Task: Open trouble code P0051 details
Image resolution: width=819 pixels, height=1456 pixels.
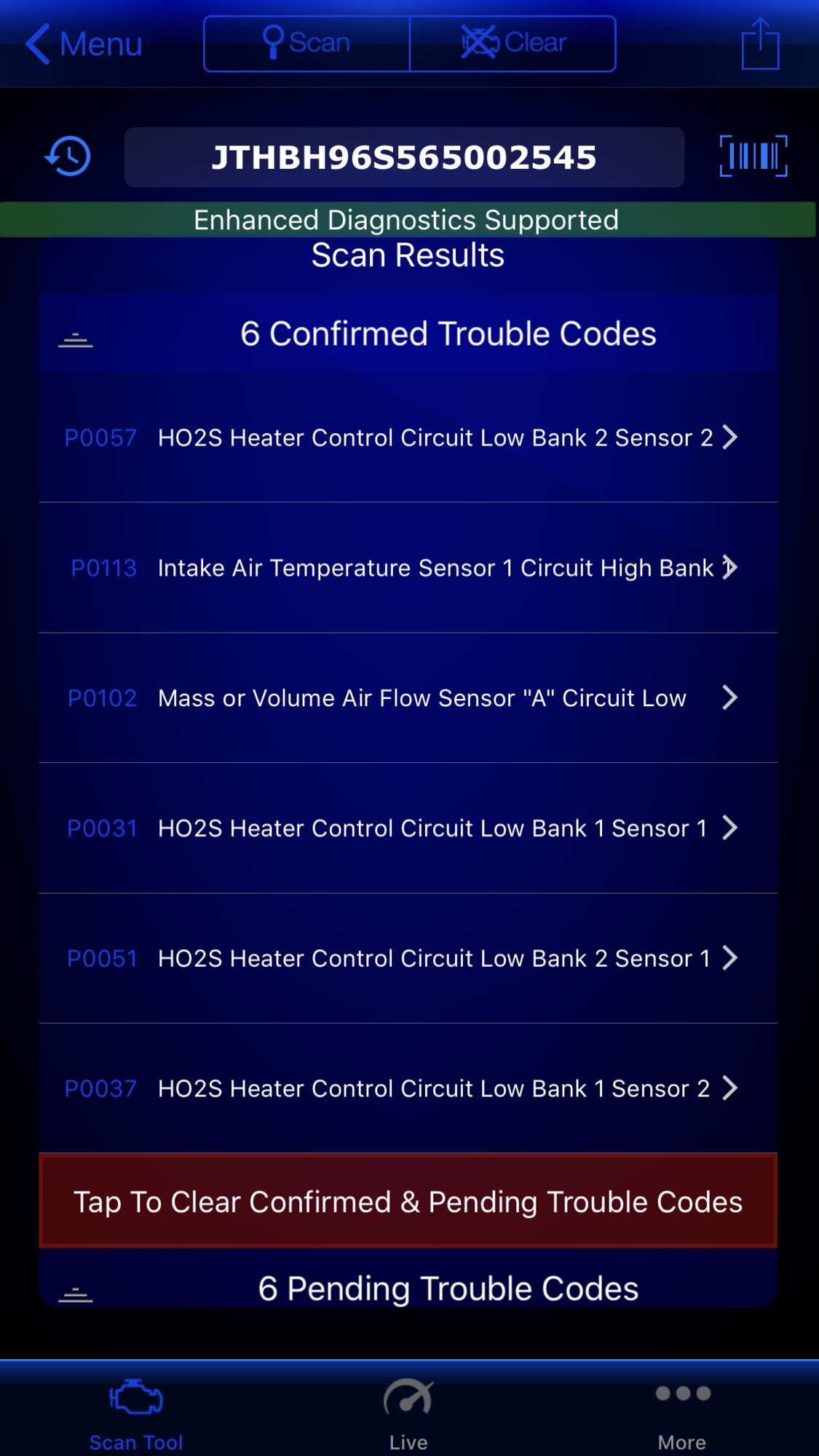Action: point(408,959)
